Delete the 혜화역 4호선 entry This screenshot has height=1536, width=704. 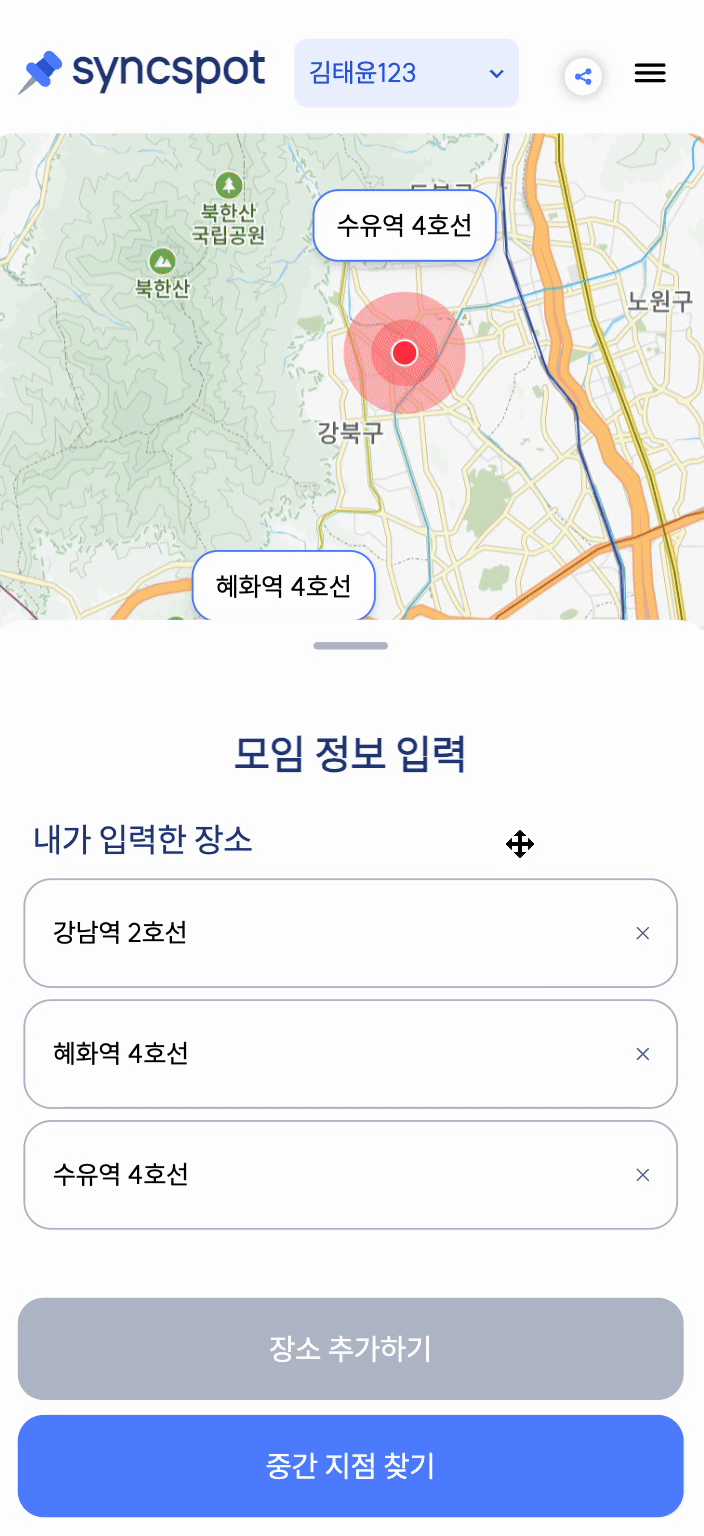click(x=643, y=1054)
